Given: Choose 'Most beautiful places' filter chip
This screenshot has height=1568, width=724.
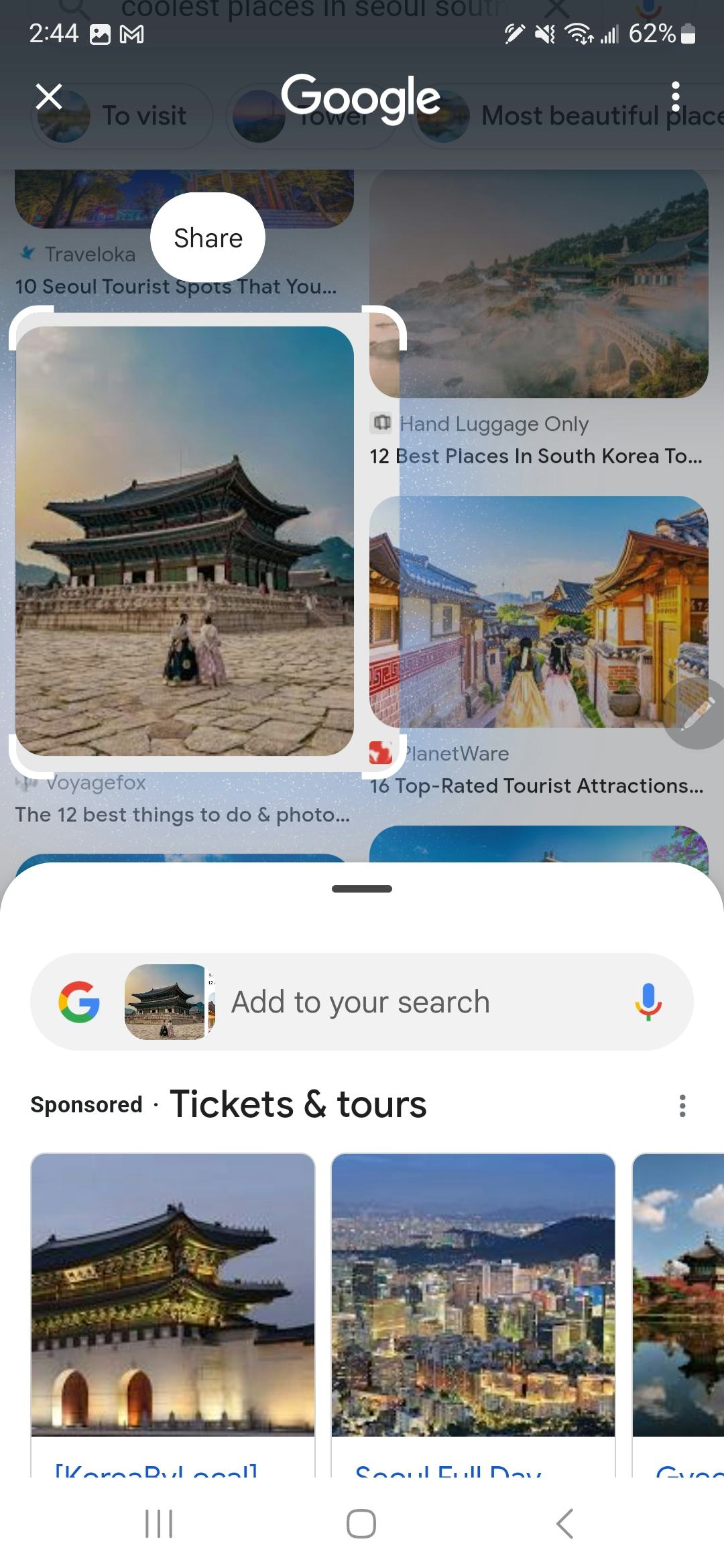Looking at the screenshot, I should 590,115.
